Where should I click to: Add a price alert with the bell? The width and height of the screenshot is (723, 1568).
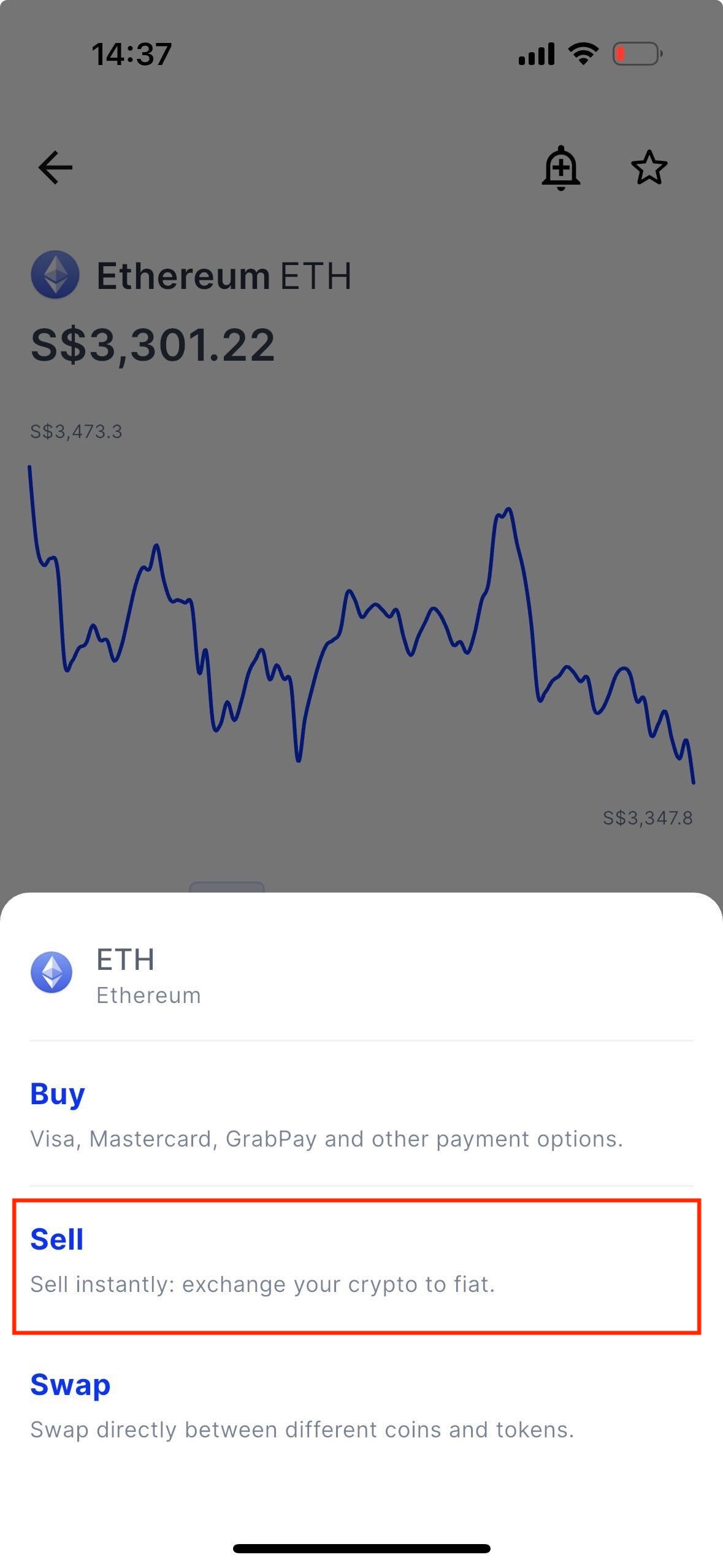coord(560,167)
